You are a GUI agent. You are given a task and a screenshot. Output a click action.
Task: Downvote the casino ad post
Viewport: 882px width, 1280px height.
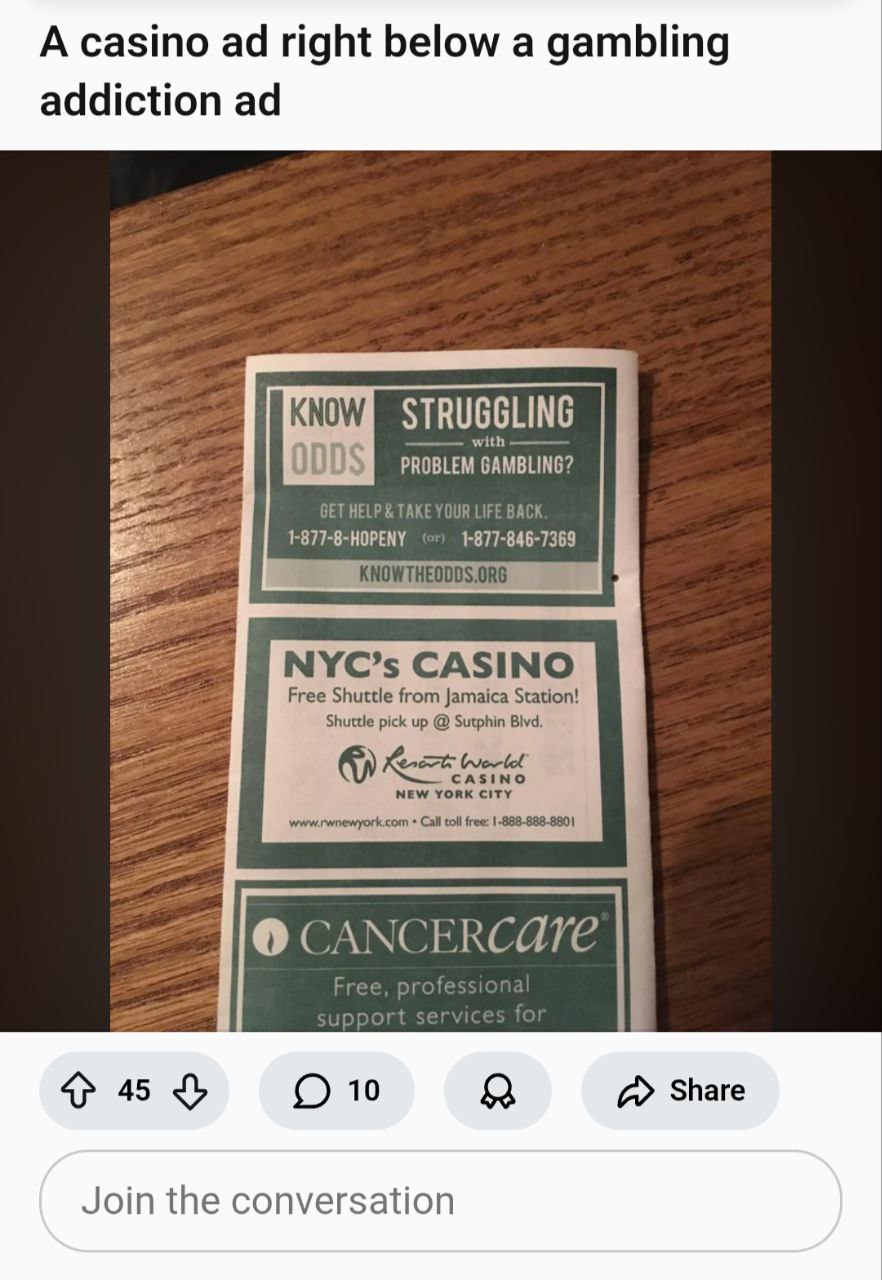click(x=190, y=1090)
